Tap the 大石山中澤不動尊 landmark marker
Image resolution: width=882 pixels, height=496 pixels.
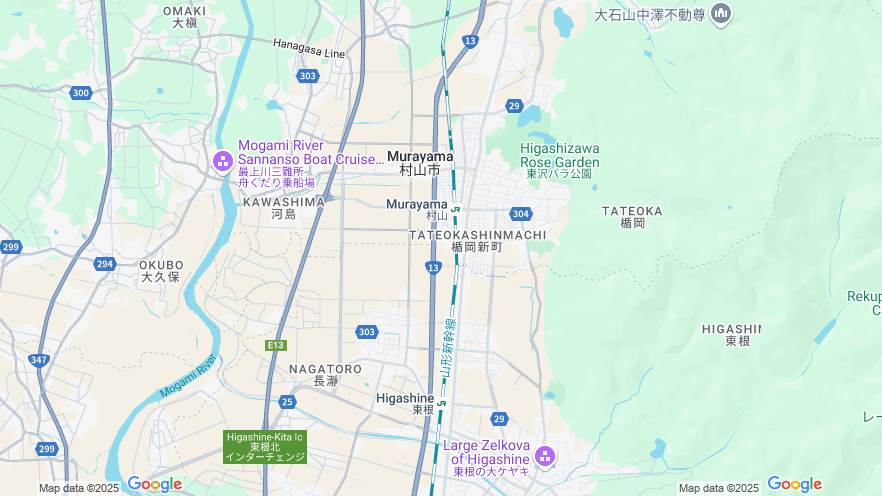point(721,14)
